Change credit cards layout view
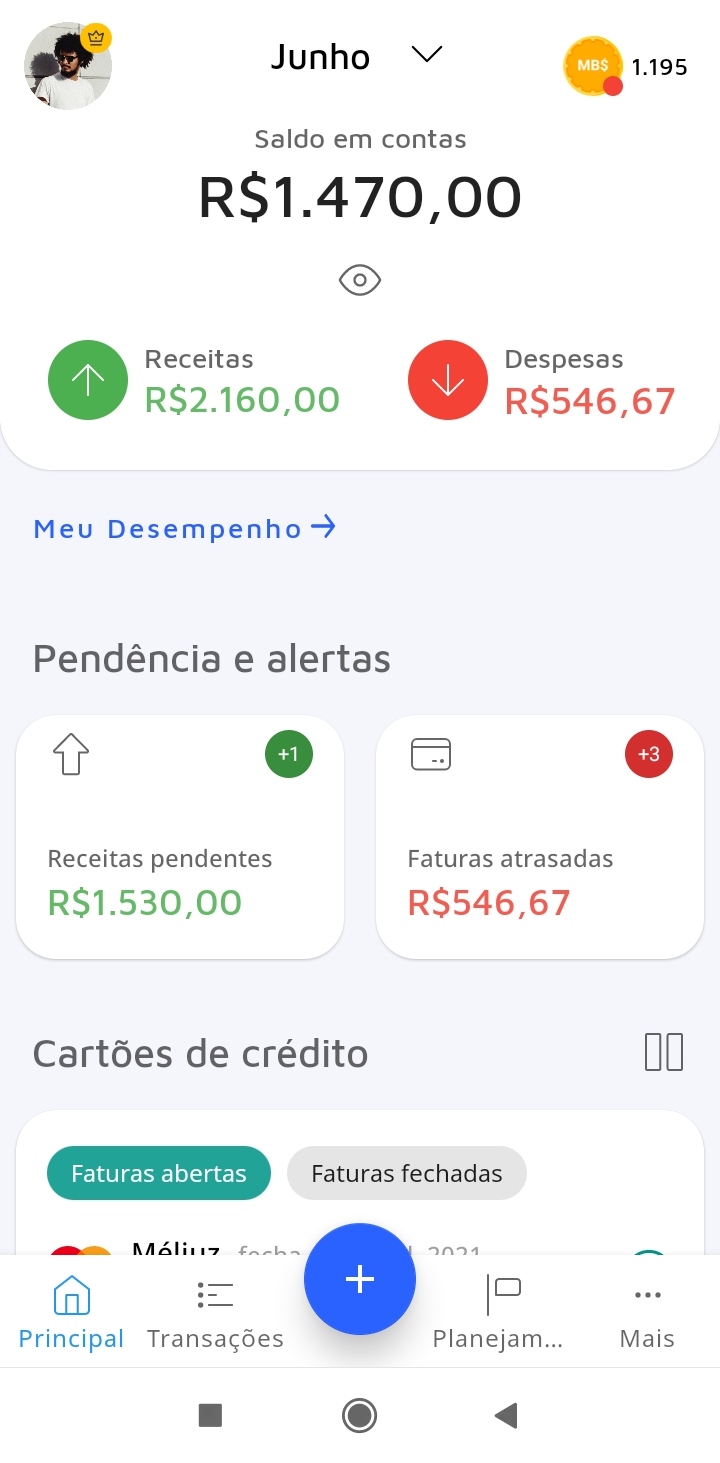The height and width of the screenshot is (1463, 720). click(x=664, y=1052)
